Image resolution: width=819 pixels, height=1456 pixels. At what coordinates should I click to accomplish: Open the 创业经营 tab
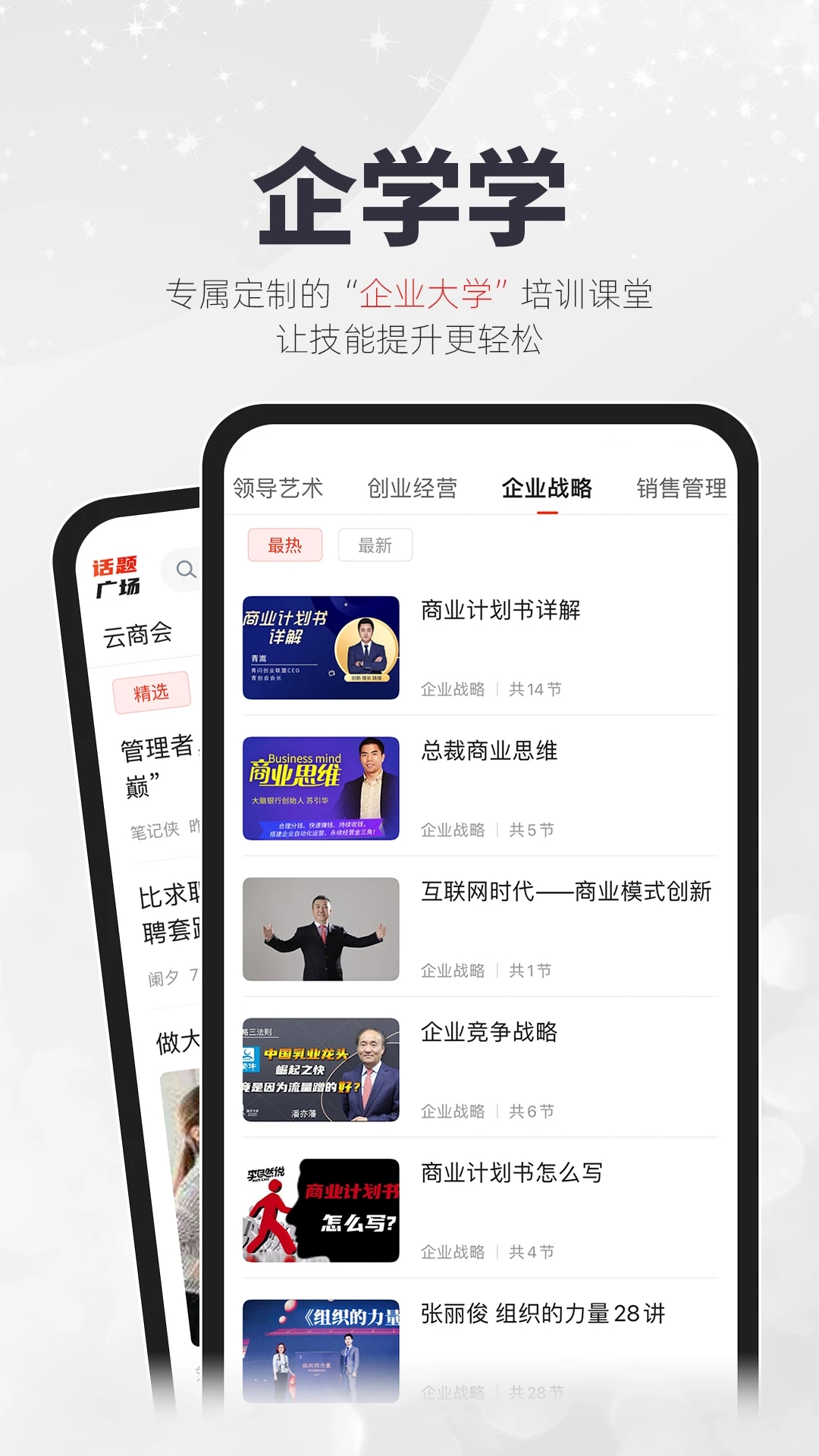tap(413, 488)
